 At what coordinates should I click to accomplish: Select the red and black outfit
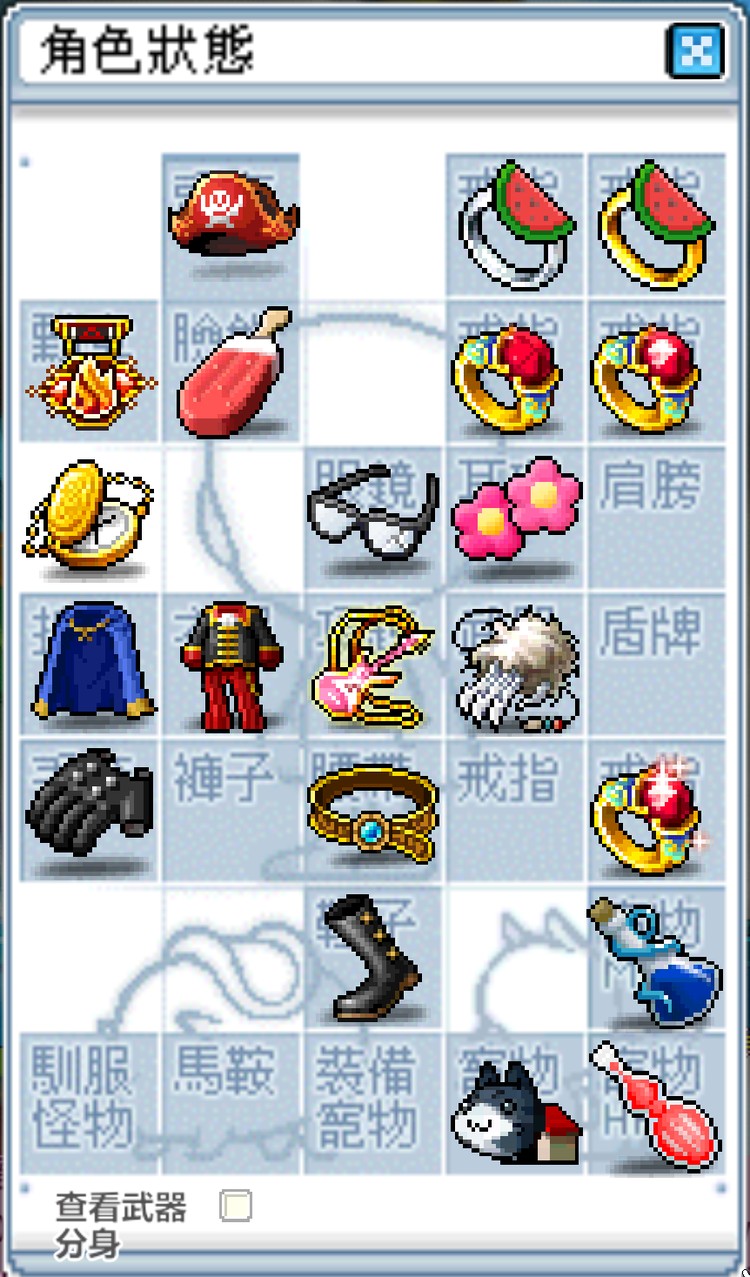pyautogui.click(x=232, y=665)
